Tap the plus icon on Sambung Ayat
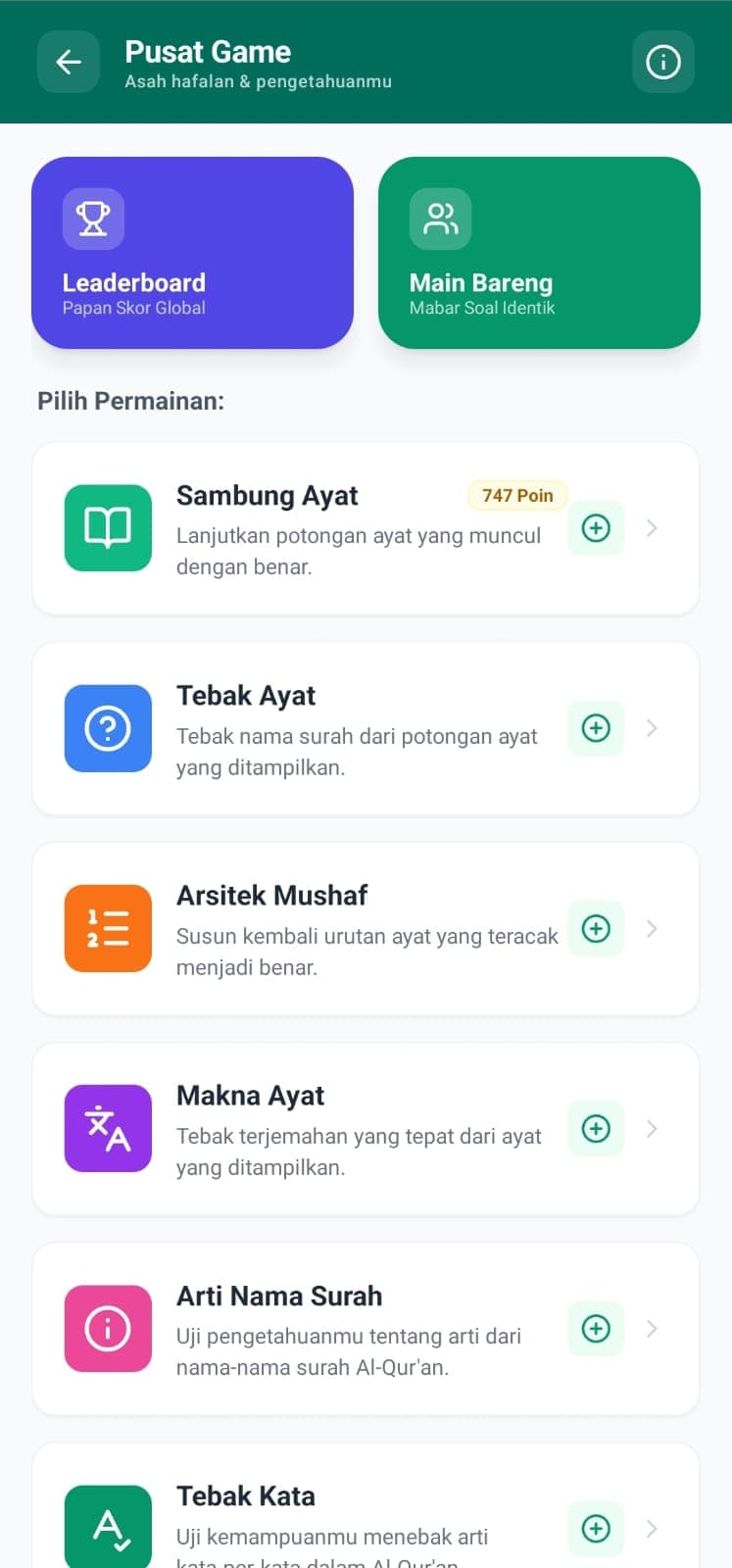Screen dimensions: 732x1568 coord(596,528)
